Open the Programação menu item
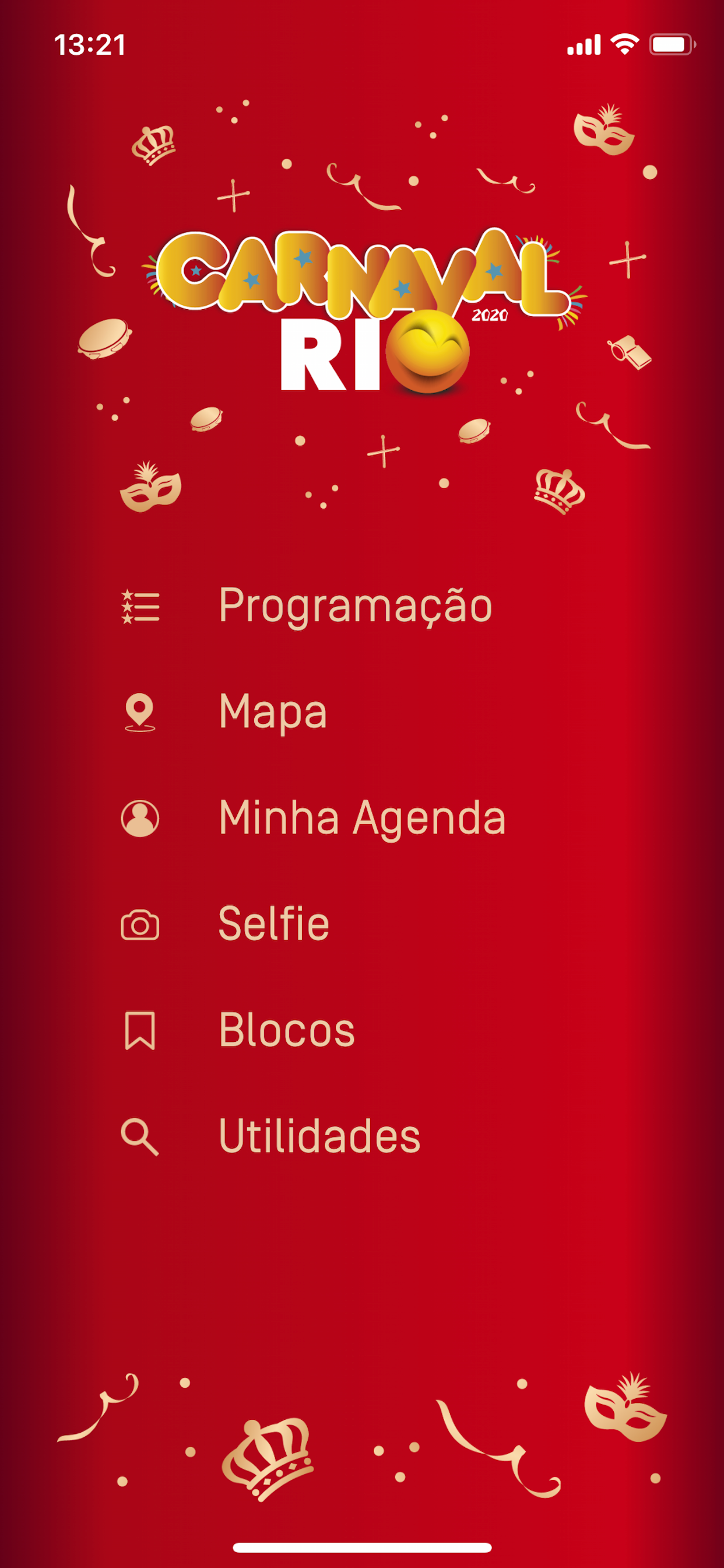The height and width of the screenshot is (1568, 724). click(354, 605)
